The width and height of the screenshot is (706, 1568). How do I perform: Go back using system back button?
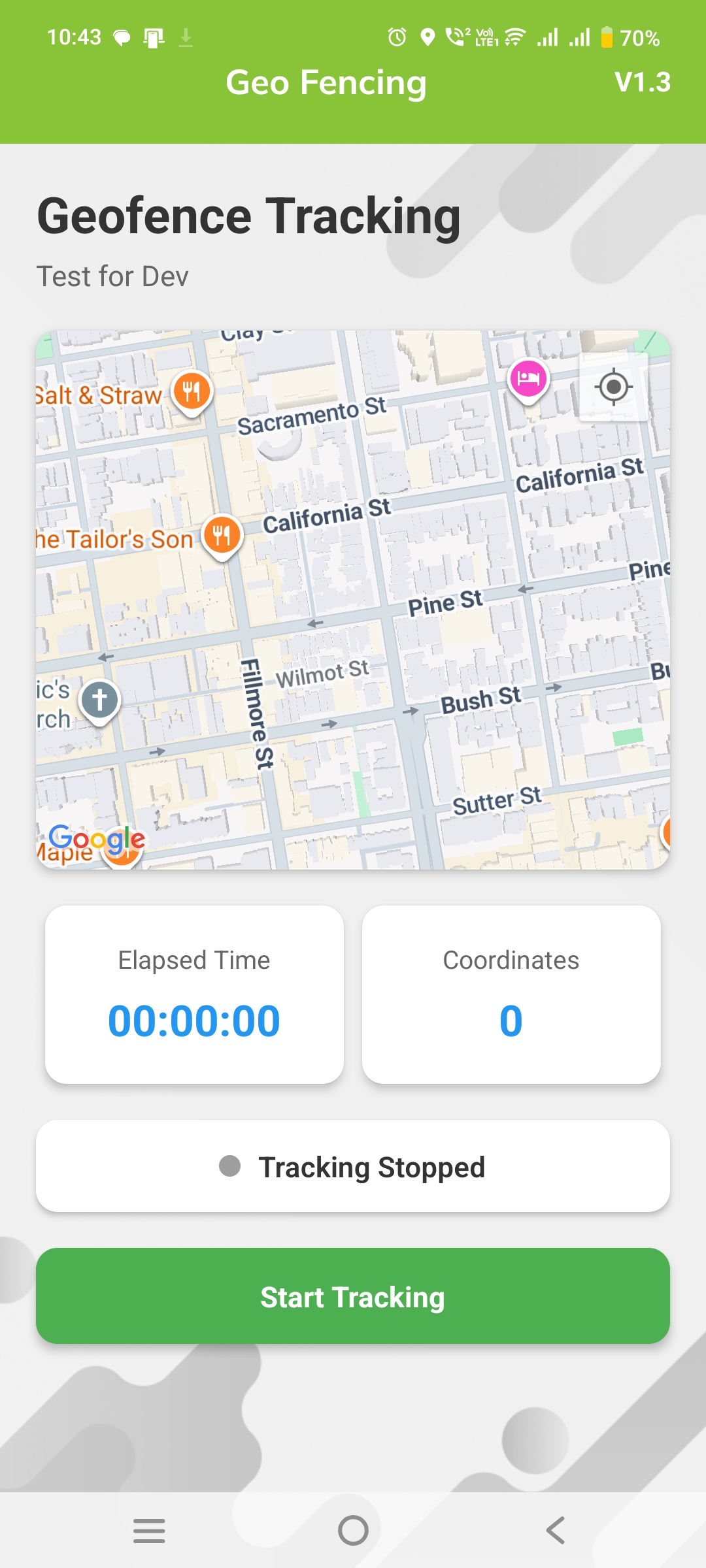[x=556, y=1530]
